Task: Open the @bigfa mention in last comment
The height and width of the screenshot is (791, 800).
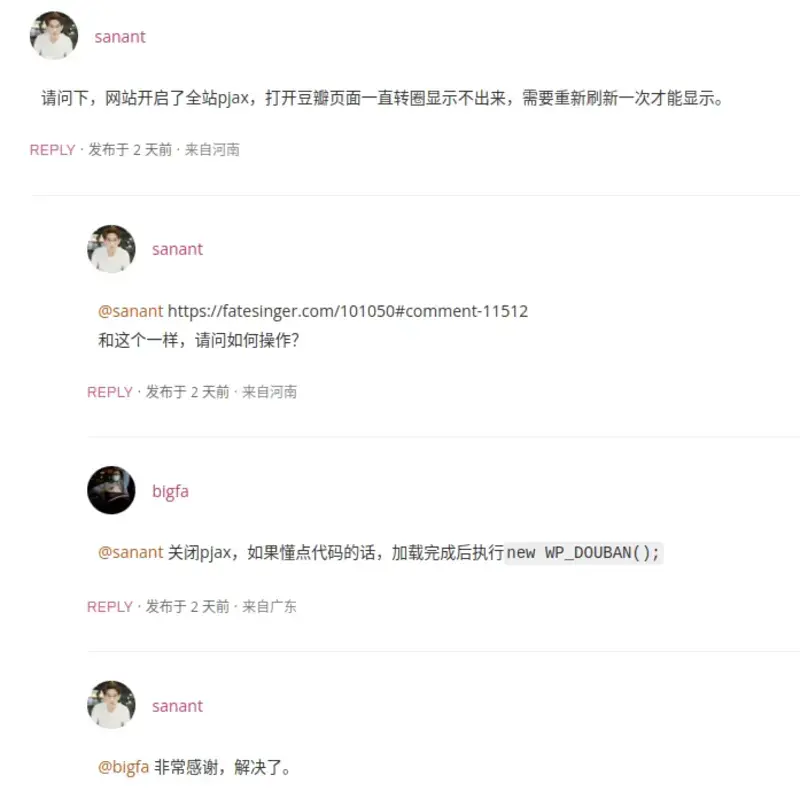Action: (x=123, y=767)
